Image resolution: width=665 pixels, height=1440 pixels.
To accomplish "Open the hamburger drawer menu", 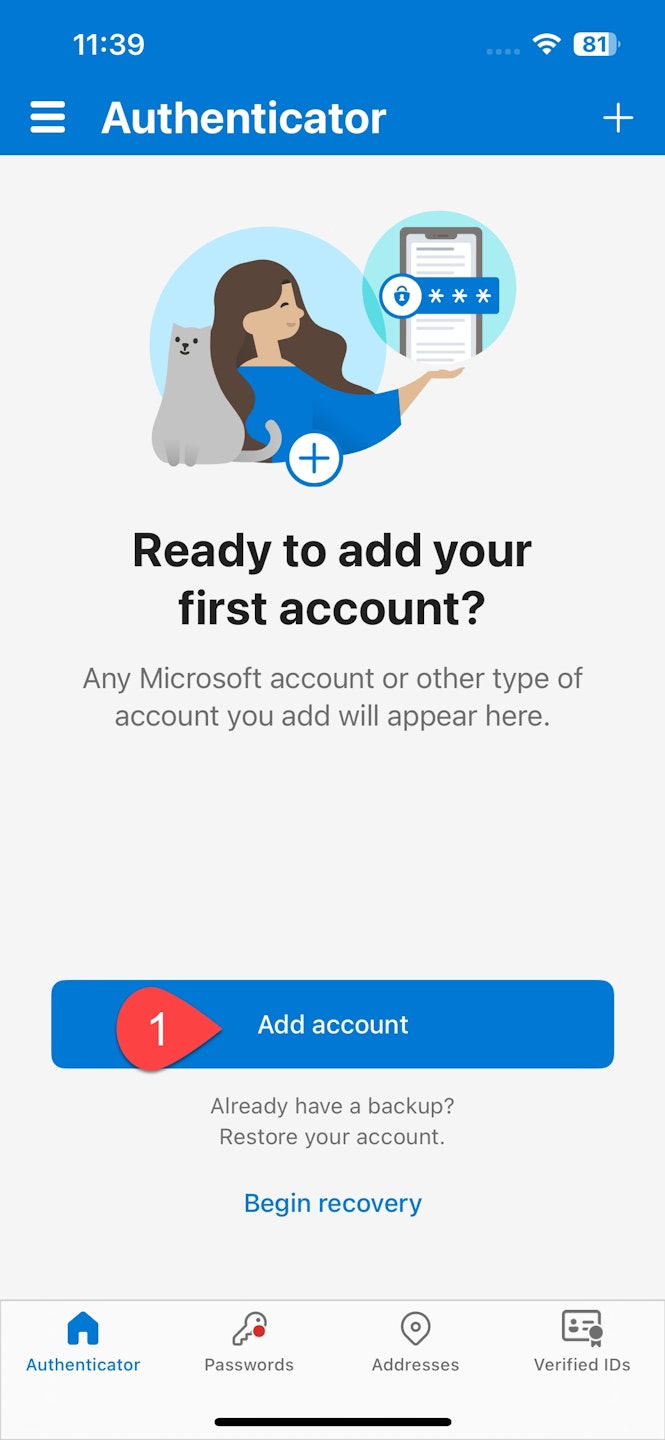I will click(x=47, y=118).
